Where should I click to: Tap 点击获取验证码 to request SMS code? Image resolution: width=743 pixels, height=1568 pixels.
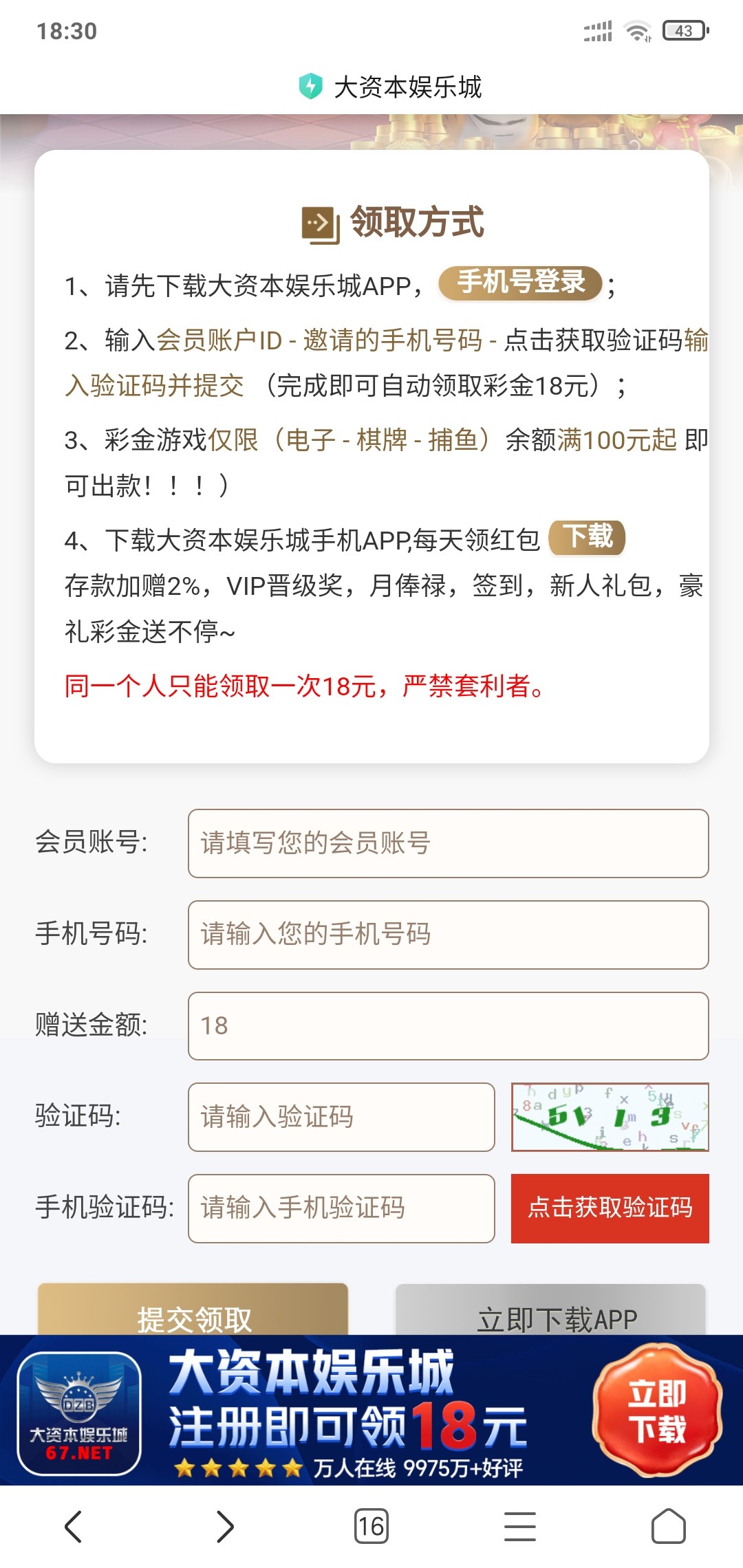(610, 1208)
